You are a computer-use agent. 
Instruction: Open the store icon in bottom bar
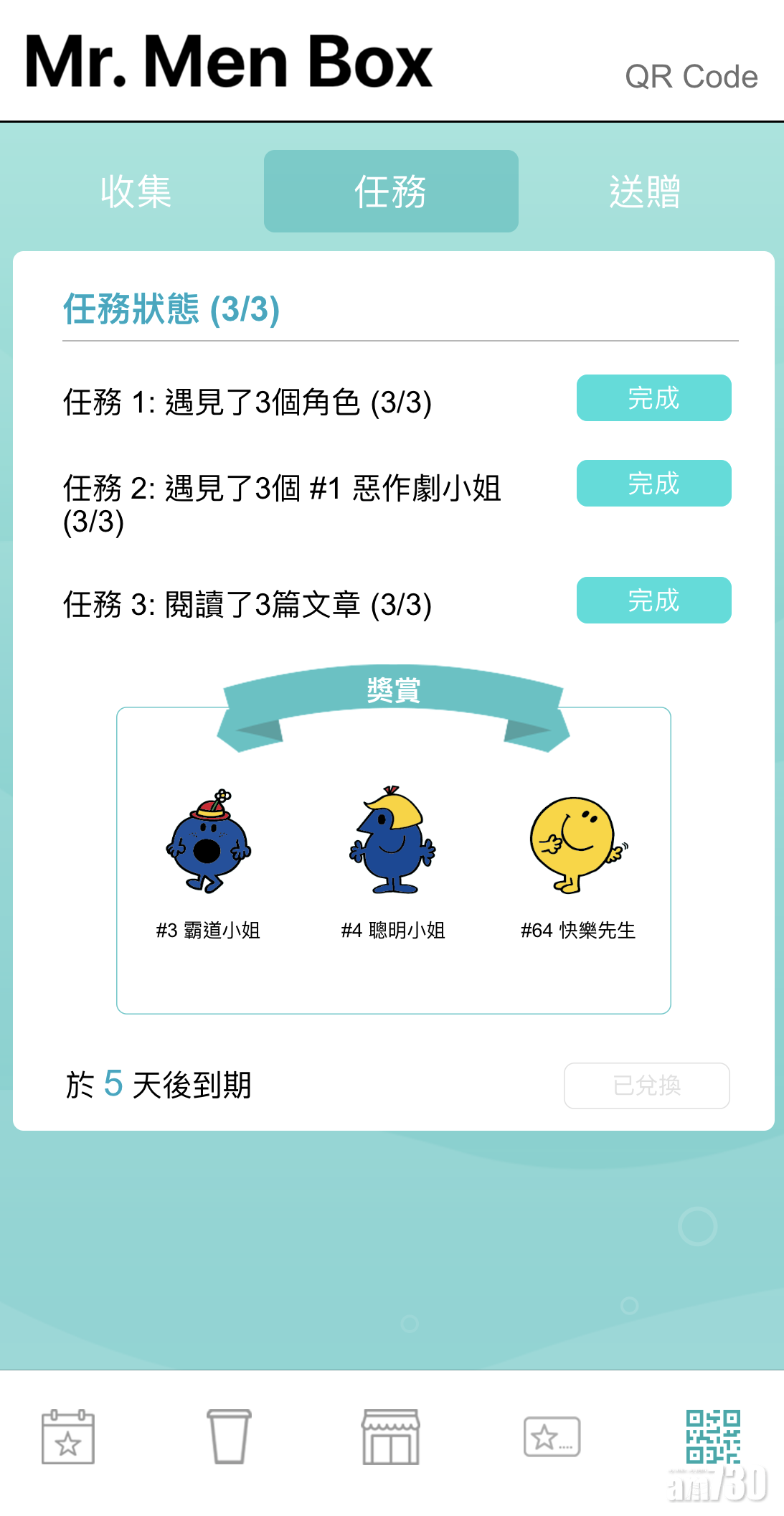pos(391,1437)
